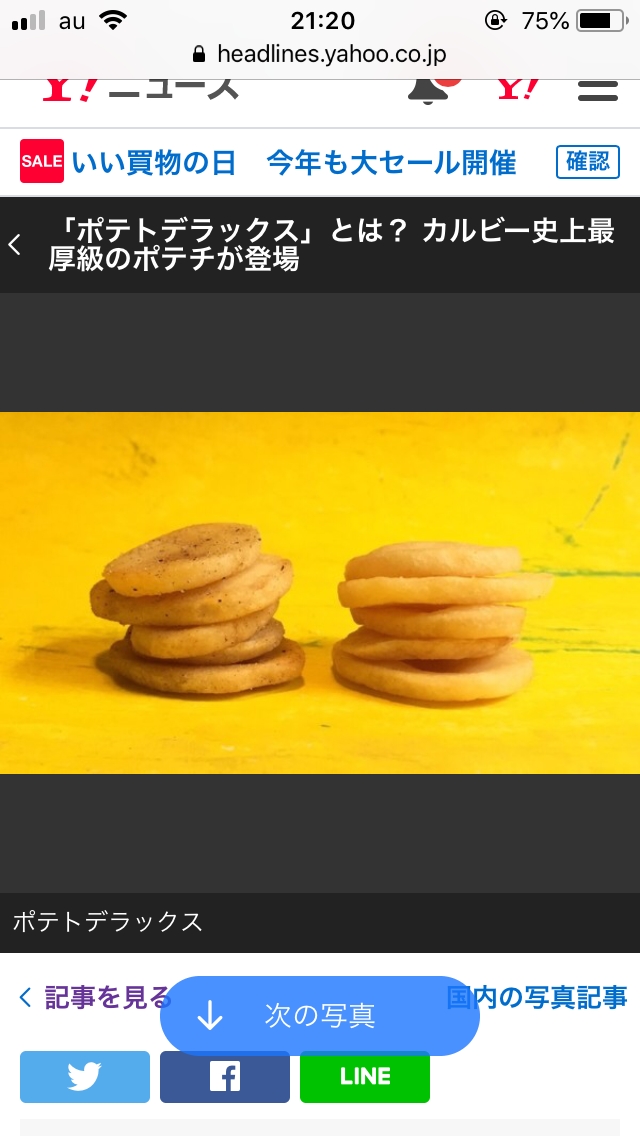Open the 記事を見る link
The width and height of the screenshot is (640, 1136).
click(x=95, y=996)
